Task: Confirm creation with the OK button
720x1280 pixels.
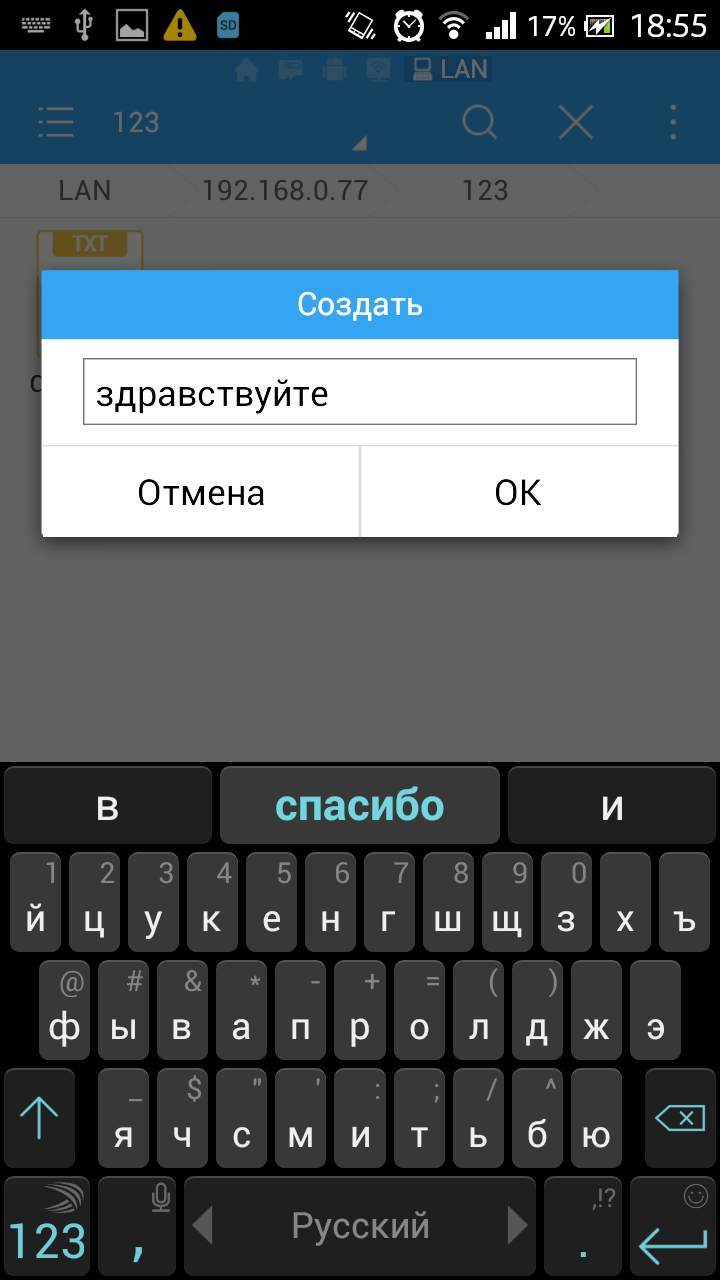Action: [x=519, y=492]
